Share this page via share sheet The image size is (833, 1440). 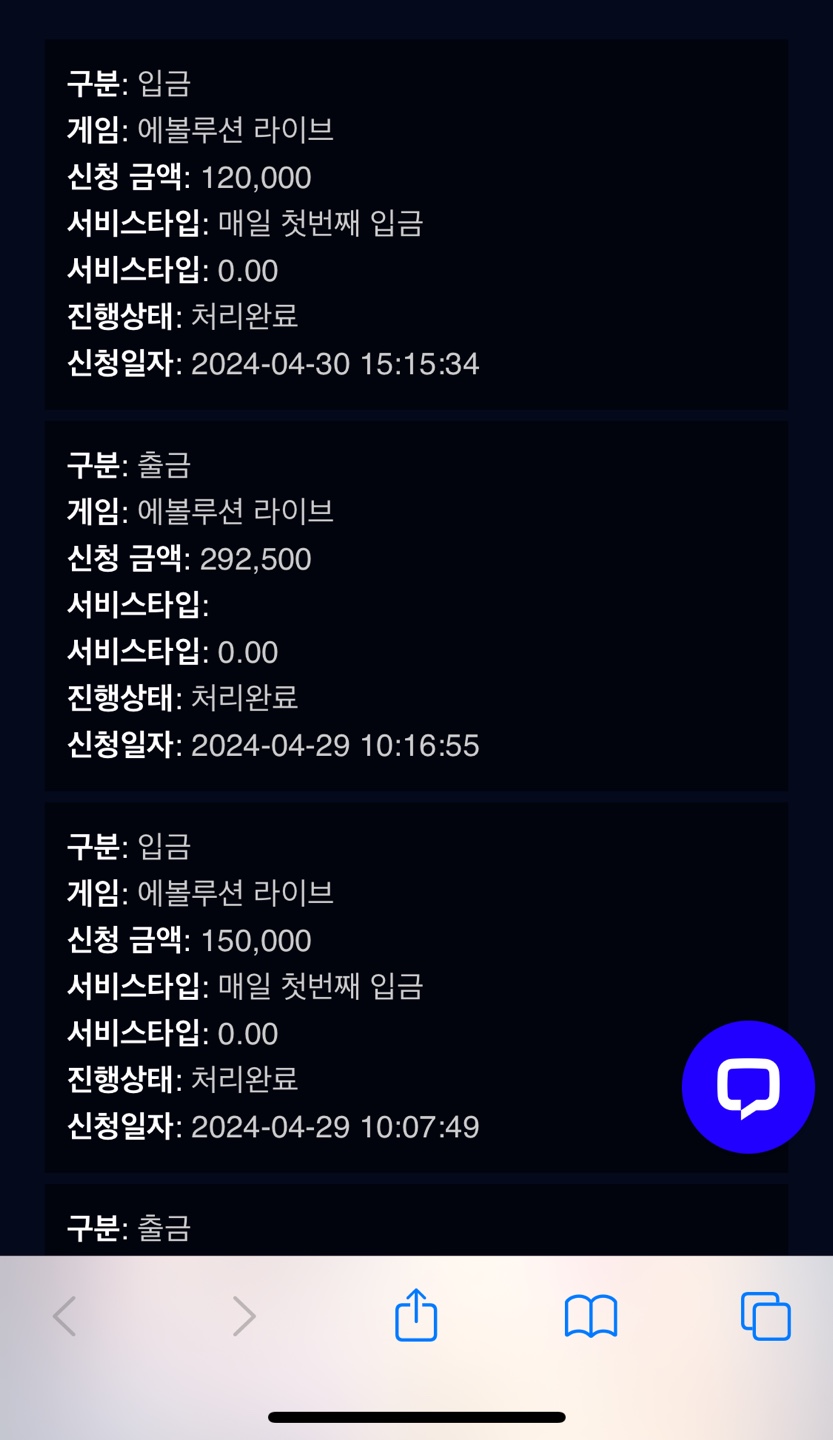[416, 1314]
